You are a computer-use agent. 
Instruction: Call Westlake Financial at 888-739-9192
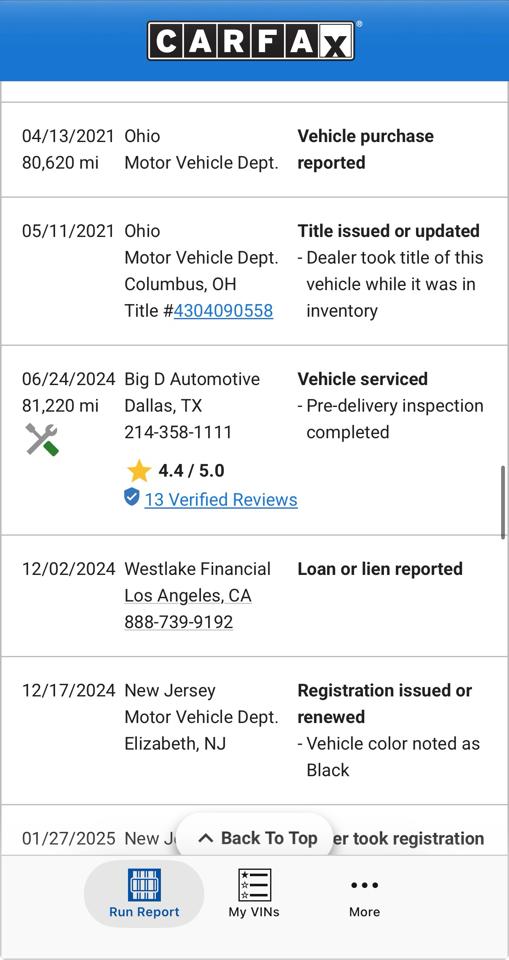pos(179,622)
